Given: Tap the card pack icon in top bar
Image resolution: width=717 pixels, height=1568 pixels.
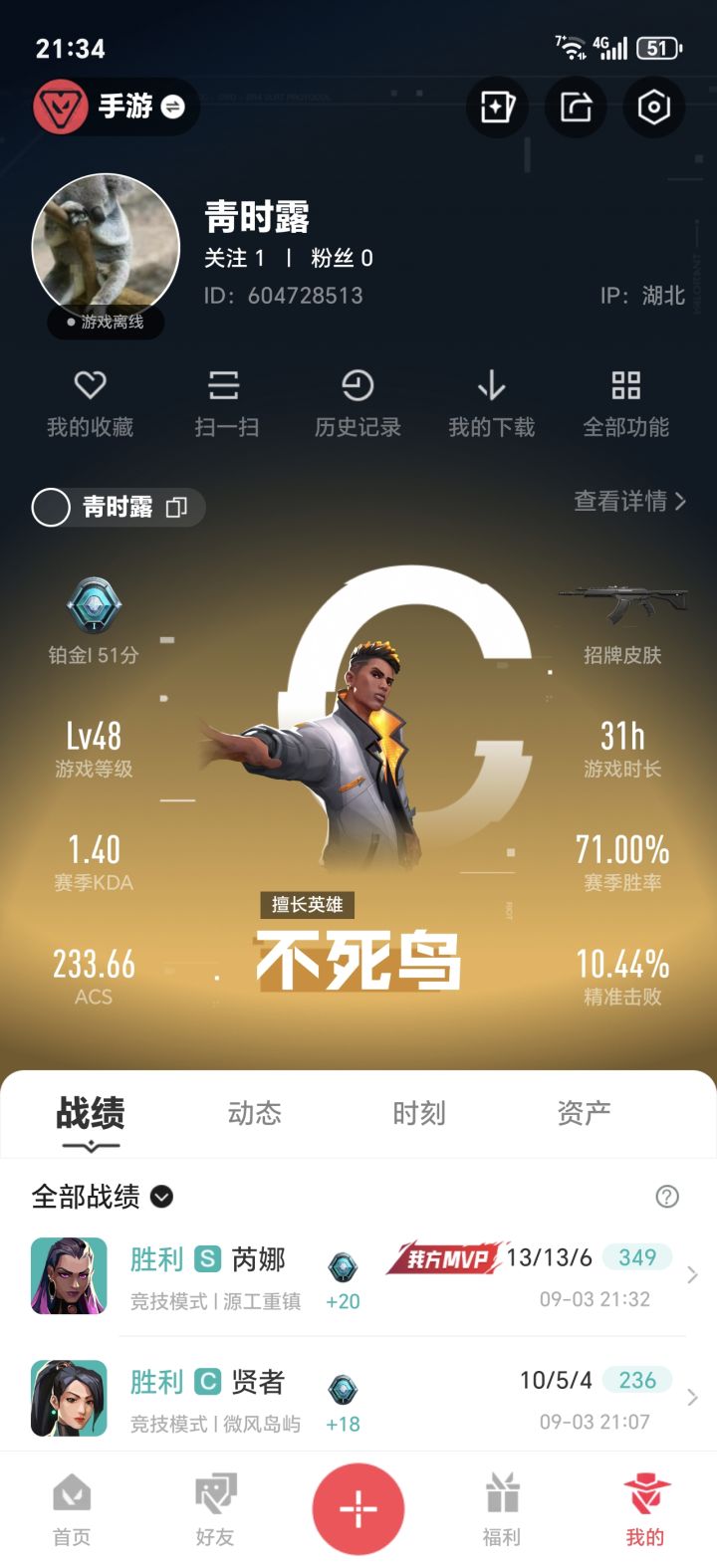Looking at the screenshot, I should click(x=497, y=108).
